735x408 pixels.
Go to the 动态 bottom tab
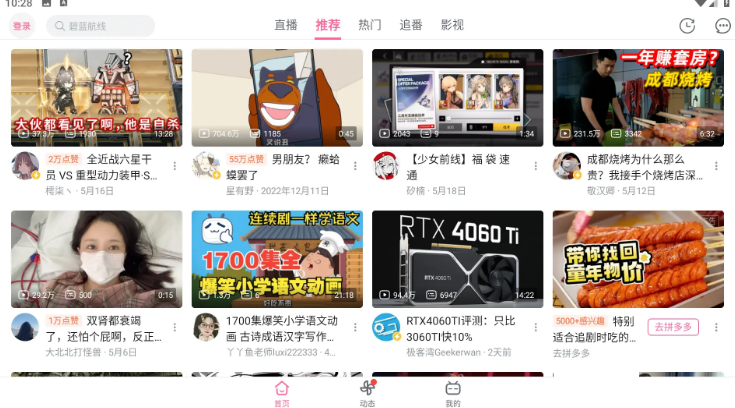coord(367,393)
